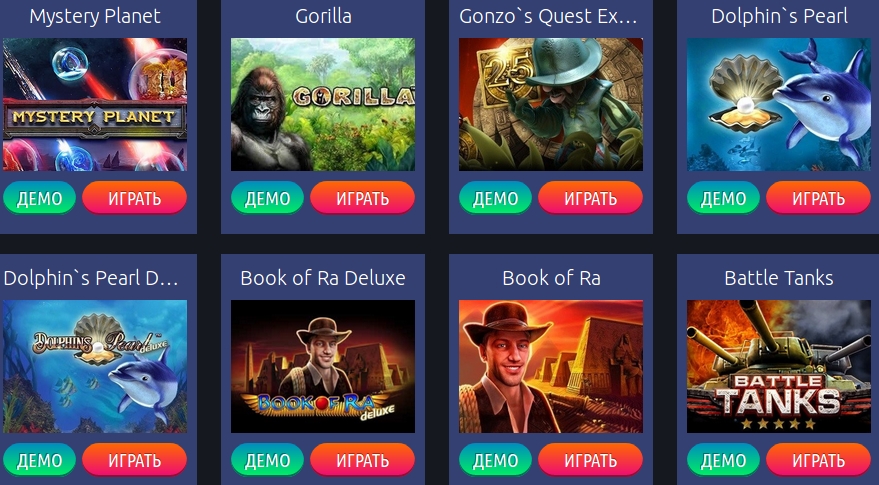This screenshot has width=879, height=485.
Task: Start the Book of Ra Deluxe demo
Action: click(267, 460)
